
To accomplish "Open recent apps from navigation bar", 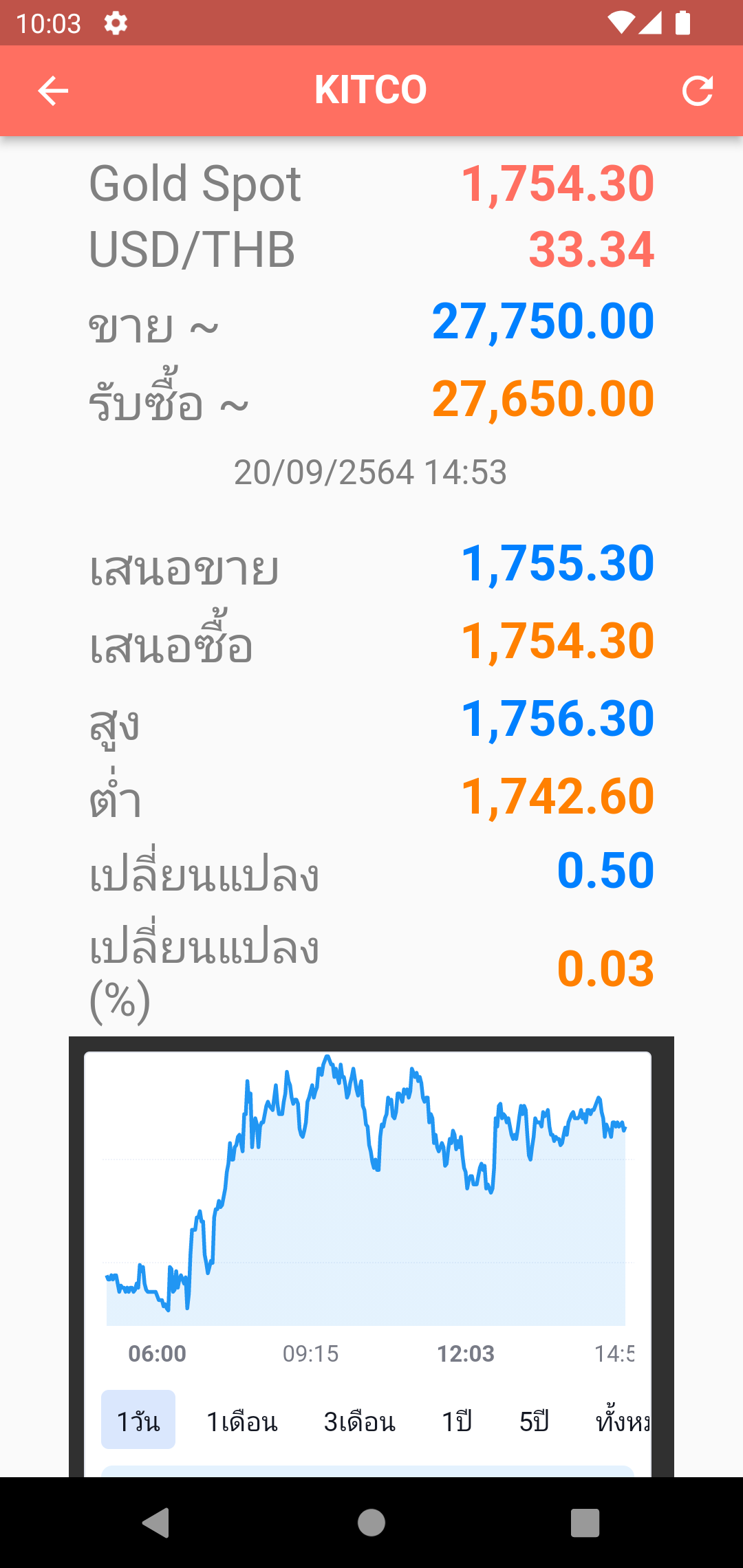I will tap(585, 1523).
